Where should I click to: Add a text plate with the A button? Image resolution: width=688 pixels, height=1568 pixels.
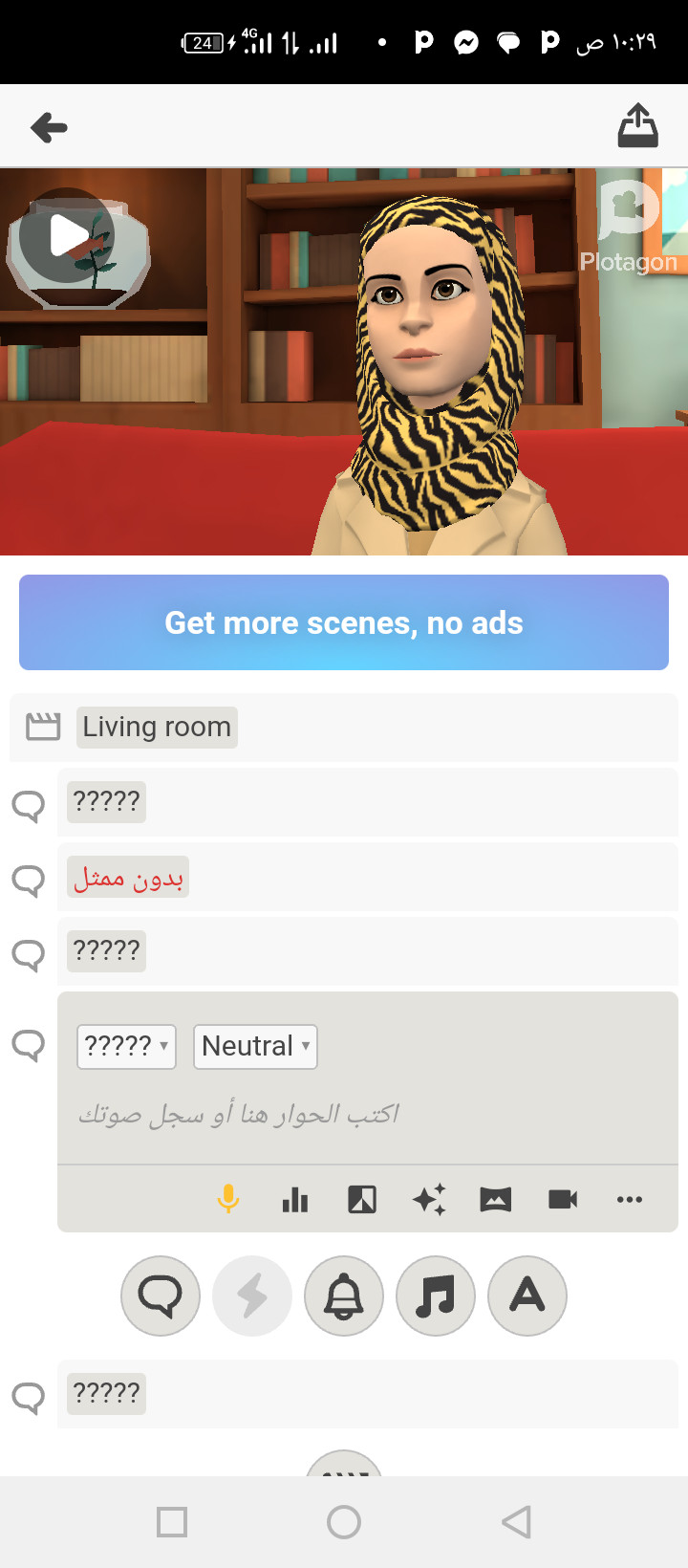527,1296
